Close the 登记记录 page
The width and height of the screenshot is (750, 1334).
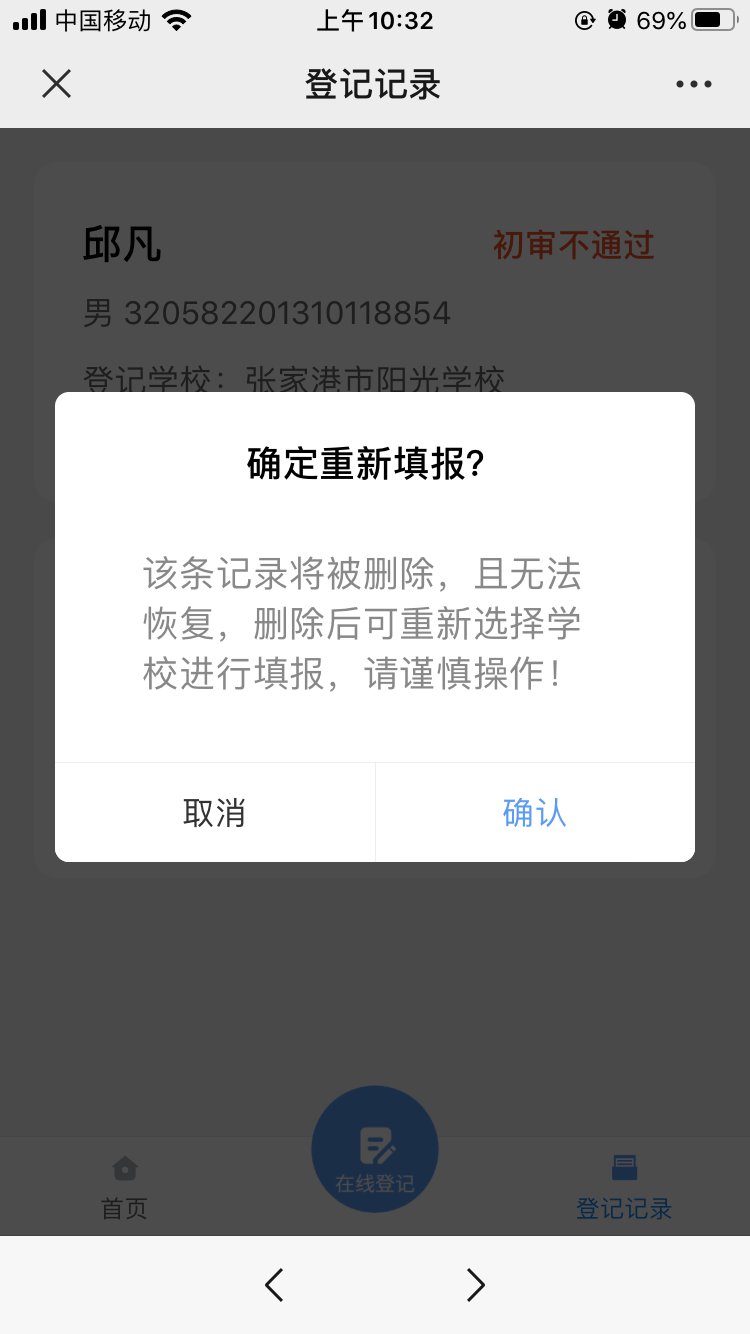coord(57,84)
